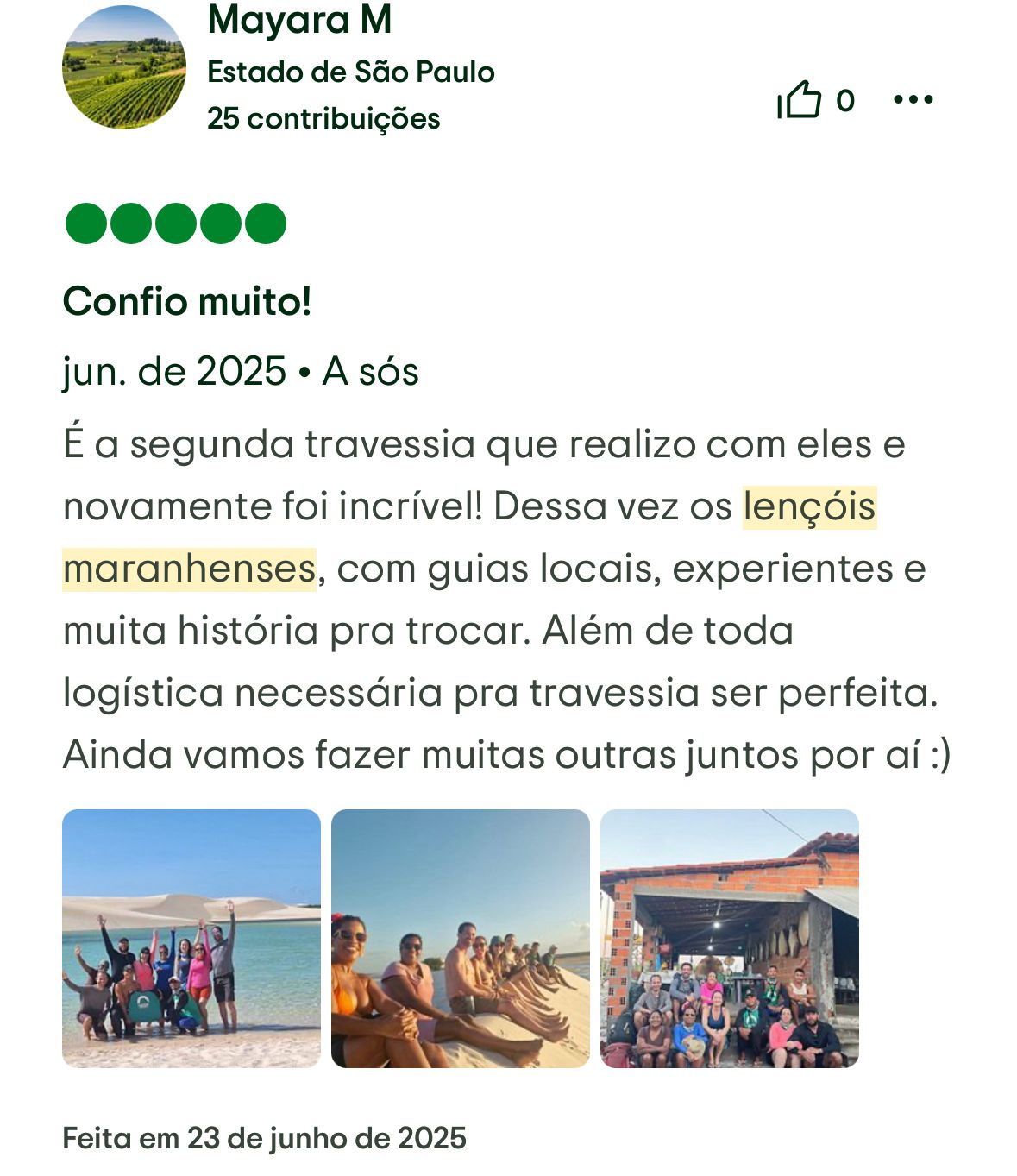Screen dimensions: 1017x1176
Task: Open the lagoon group photo with raised arms
Action: click(191, 938)
